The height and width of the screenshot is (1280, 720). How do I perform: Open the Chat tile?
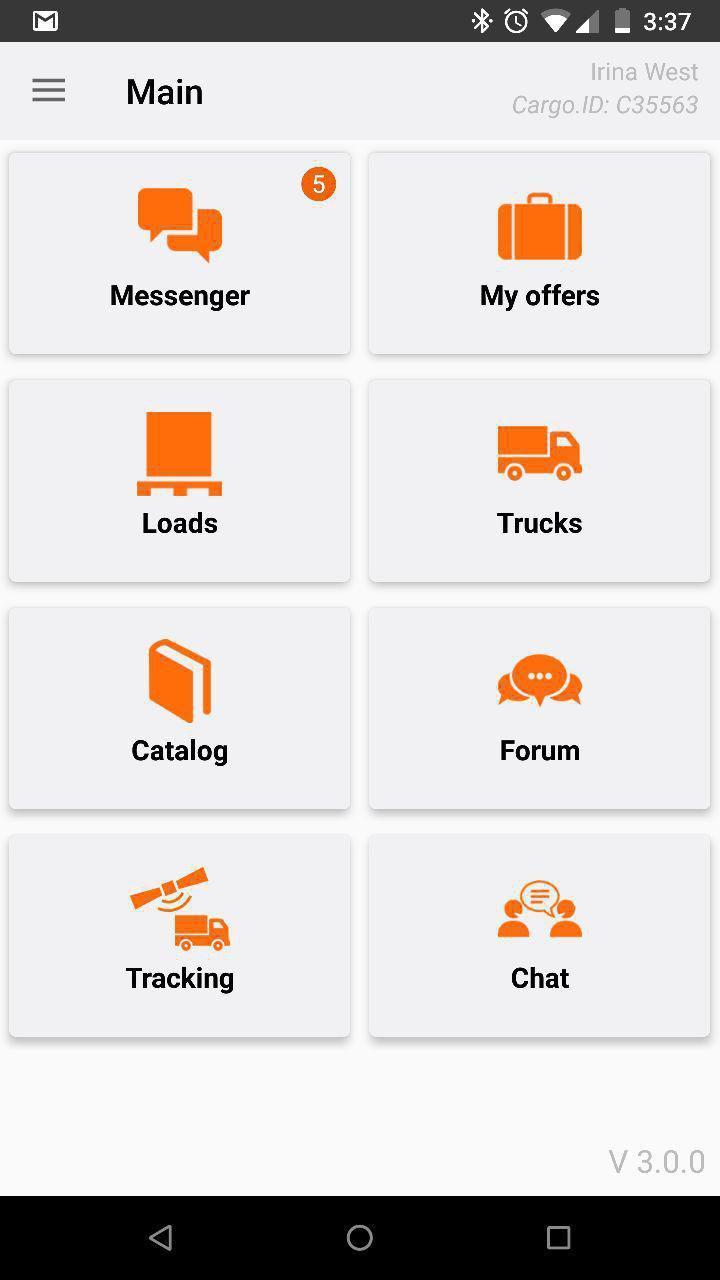click(540, 936)
